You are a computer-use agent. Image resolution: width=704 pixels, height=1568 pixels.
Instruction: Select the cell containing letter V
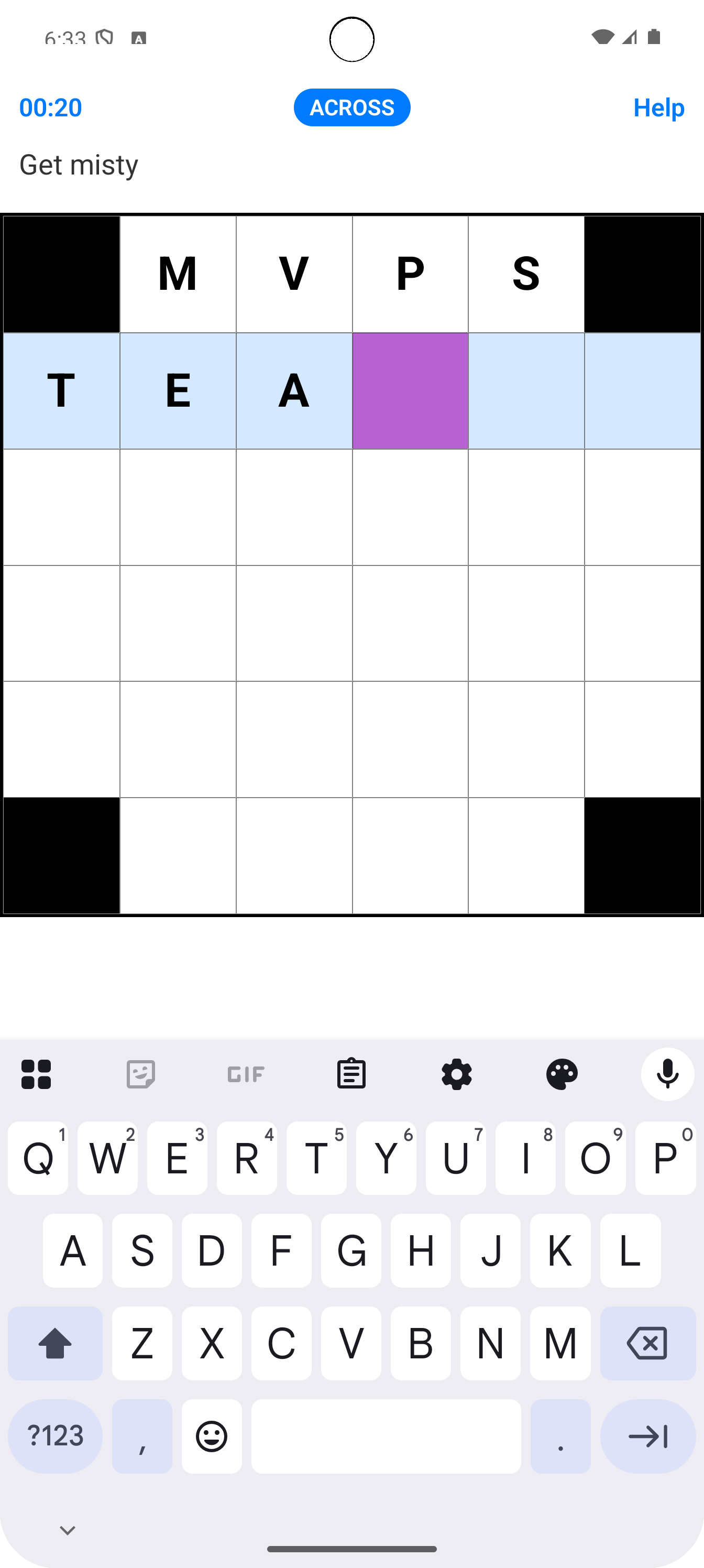(x=294, y=275)
